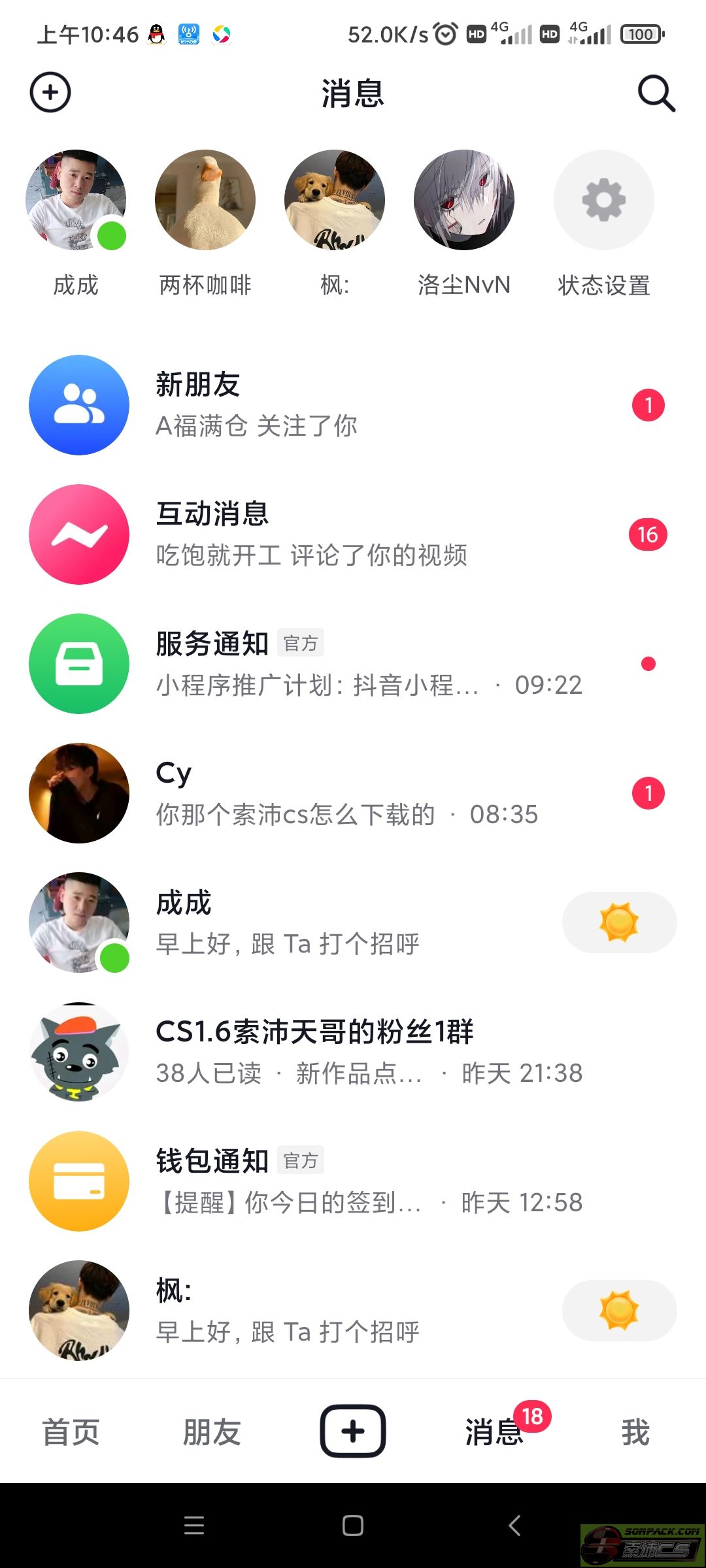The height and width of the screenshot is (1568, 706).
Task: Send a sun greeting to 成成
Action: [x=619, y=923]
